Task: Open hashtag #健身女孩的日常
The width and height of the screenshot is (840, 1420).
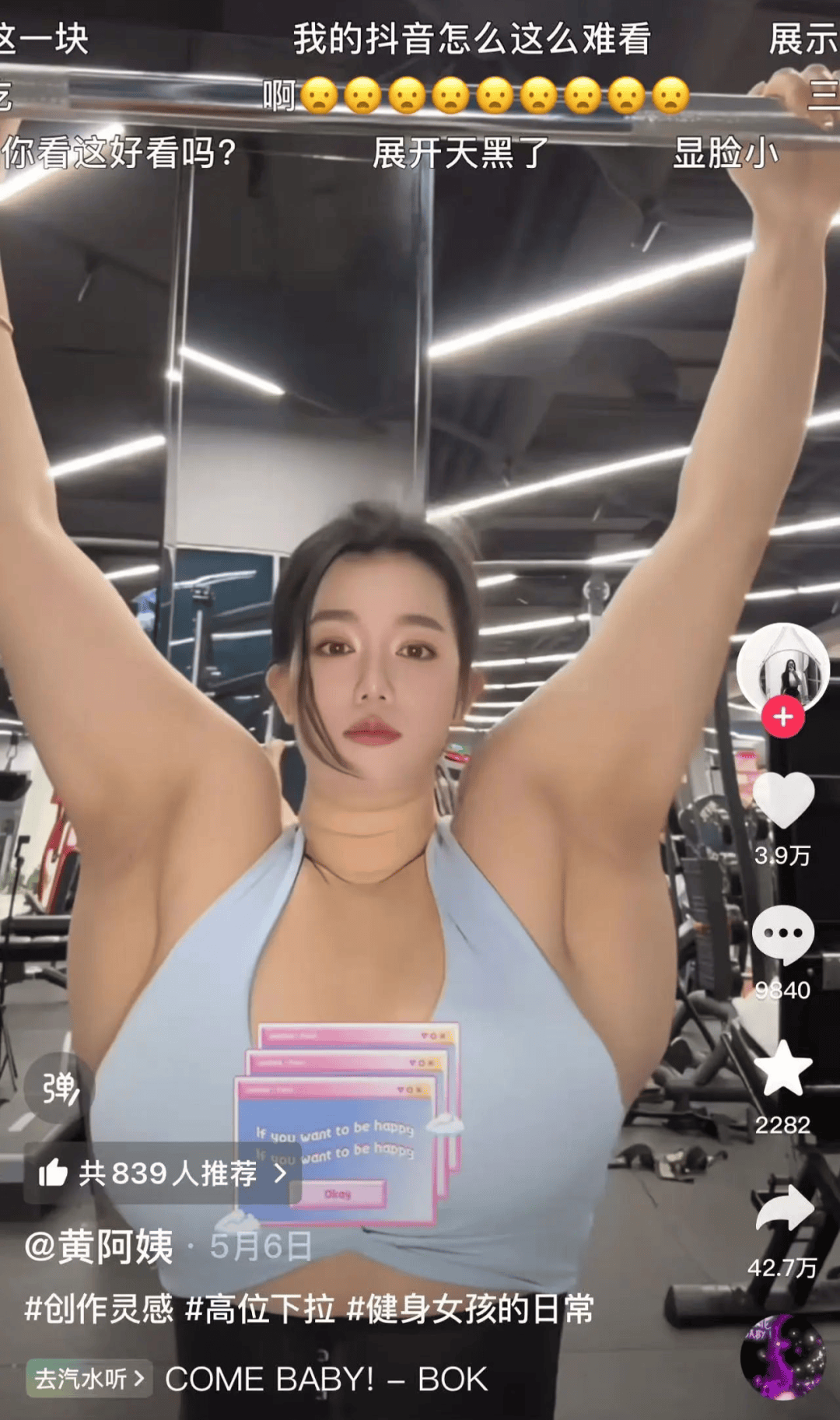Action: point(471,1309)
